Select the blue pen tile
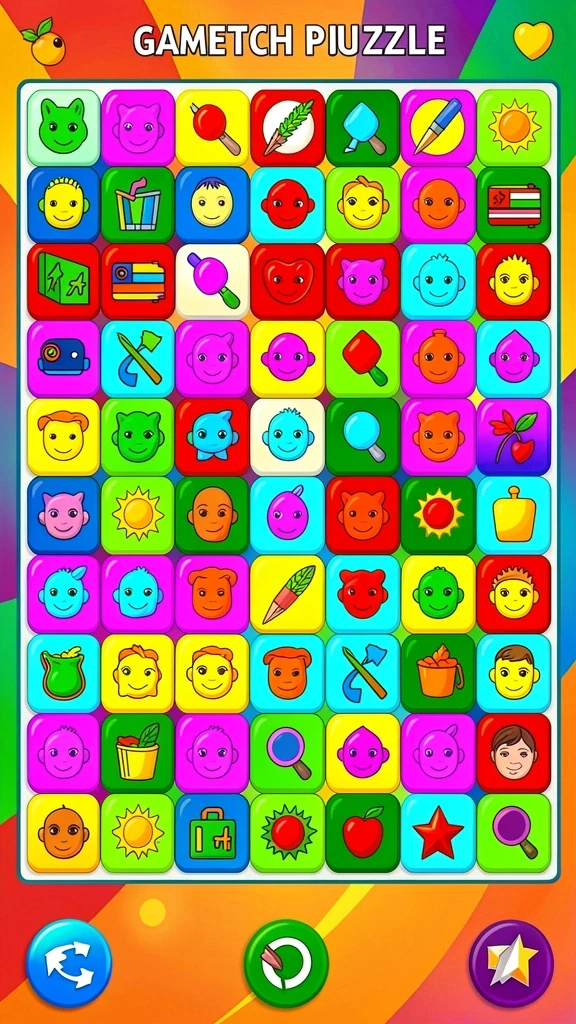This screenshot has height=1024, width=576. pos(438,127)
